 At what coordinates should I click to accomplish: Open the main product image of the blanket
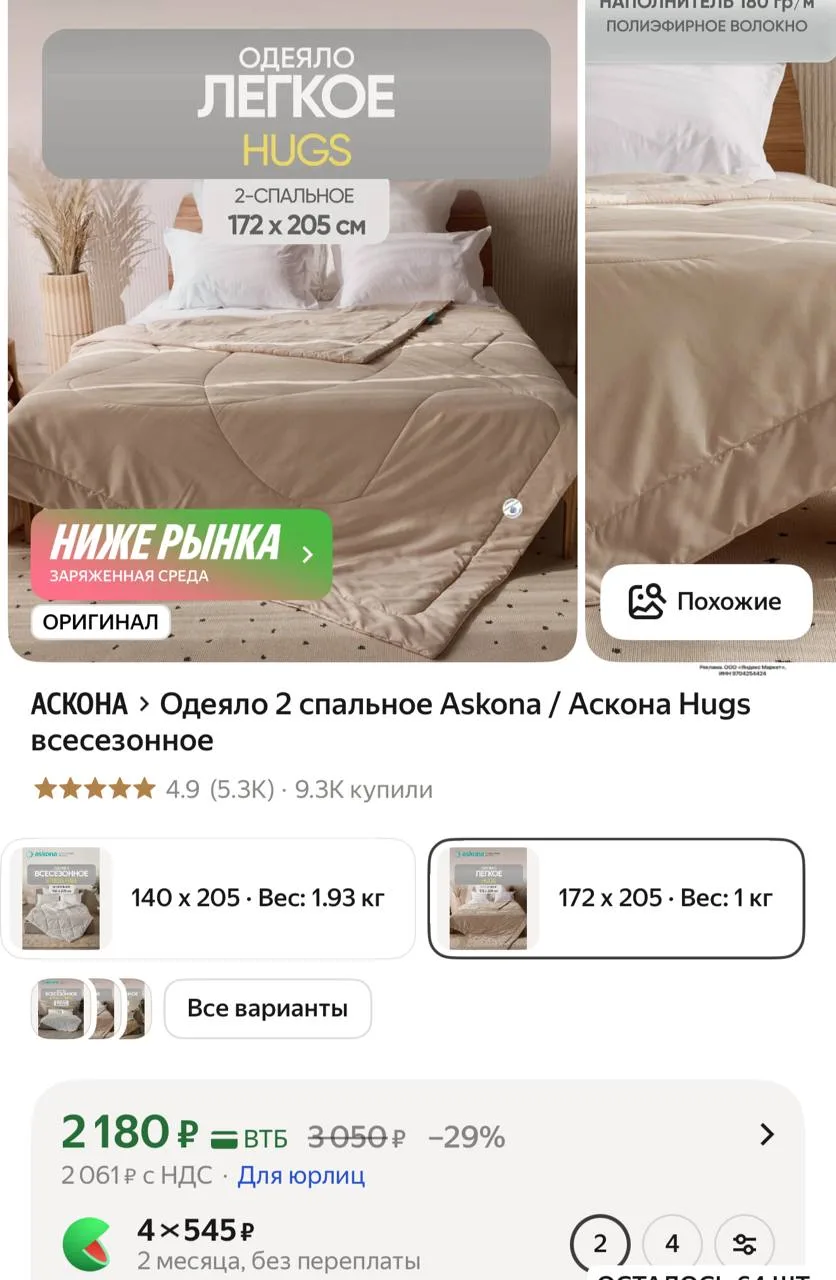coord(292,330)
